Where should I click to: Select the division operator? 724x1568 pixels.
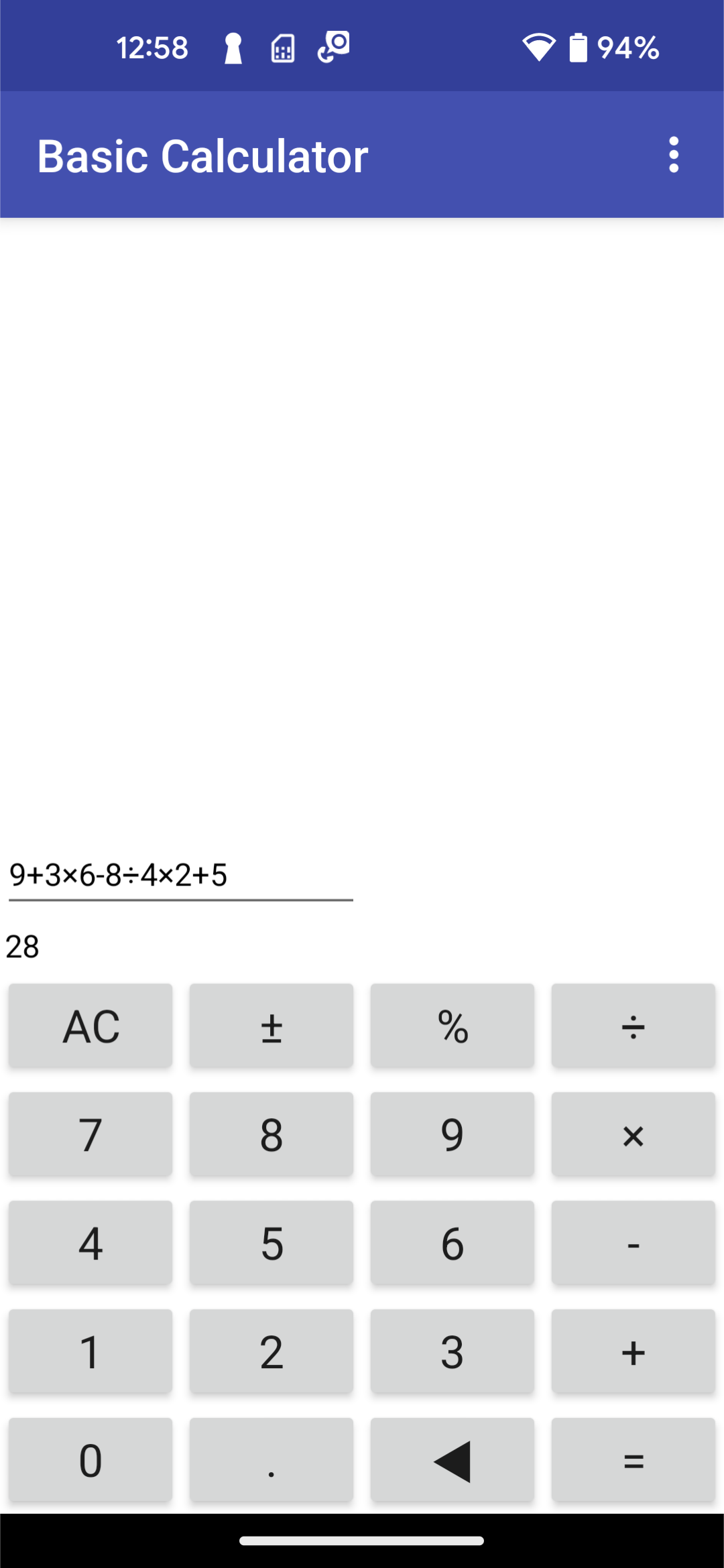click(x=633, y=1026)
